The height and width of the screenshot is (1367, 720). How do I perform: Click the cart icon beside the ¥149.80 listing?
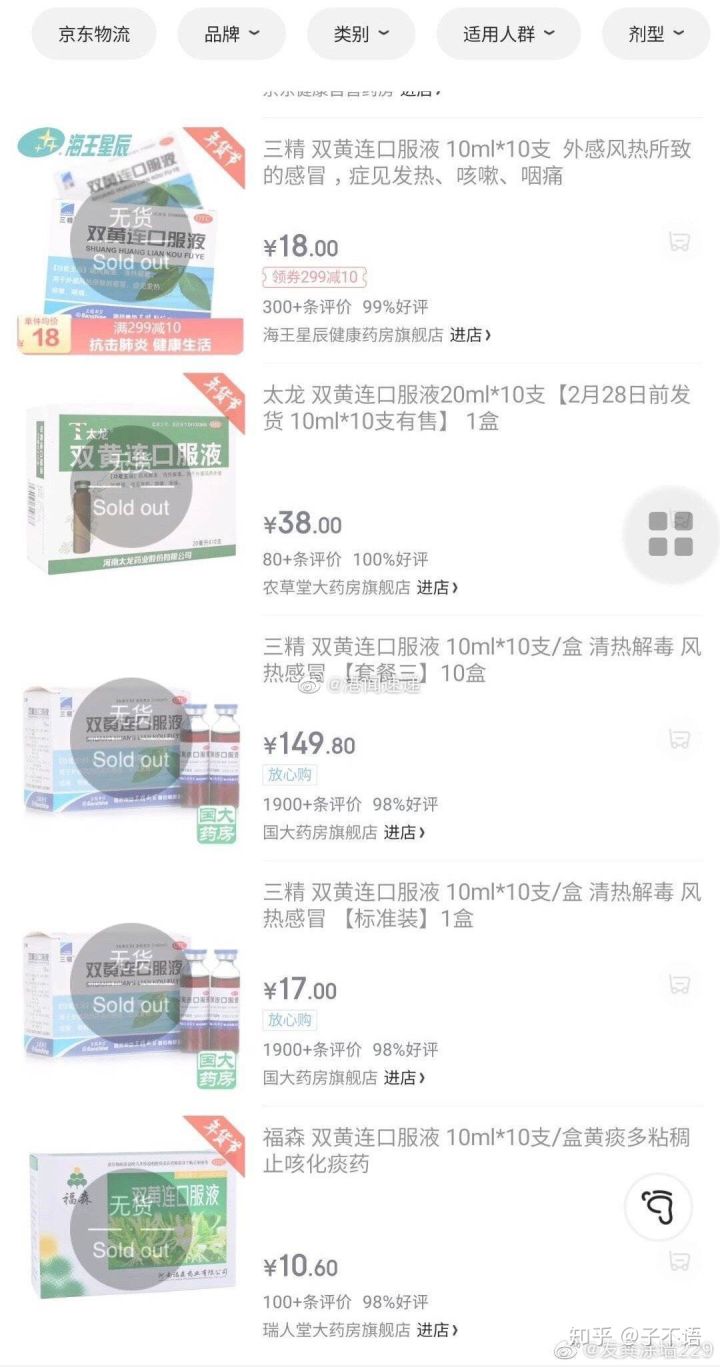680,737
